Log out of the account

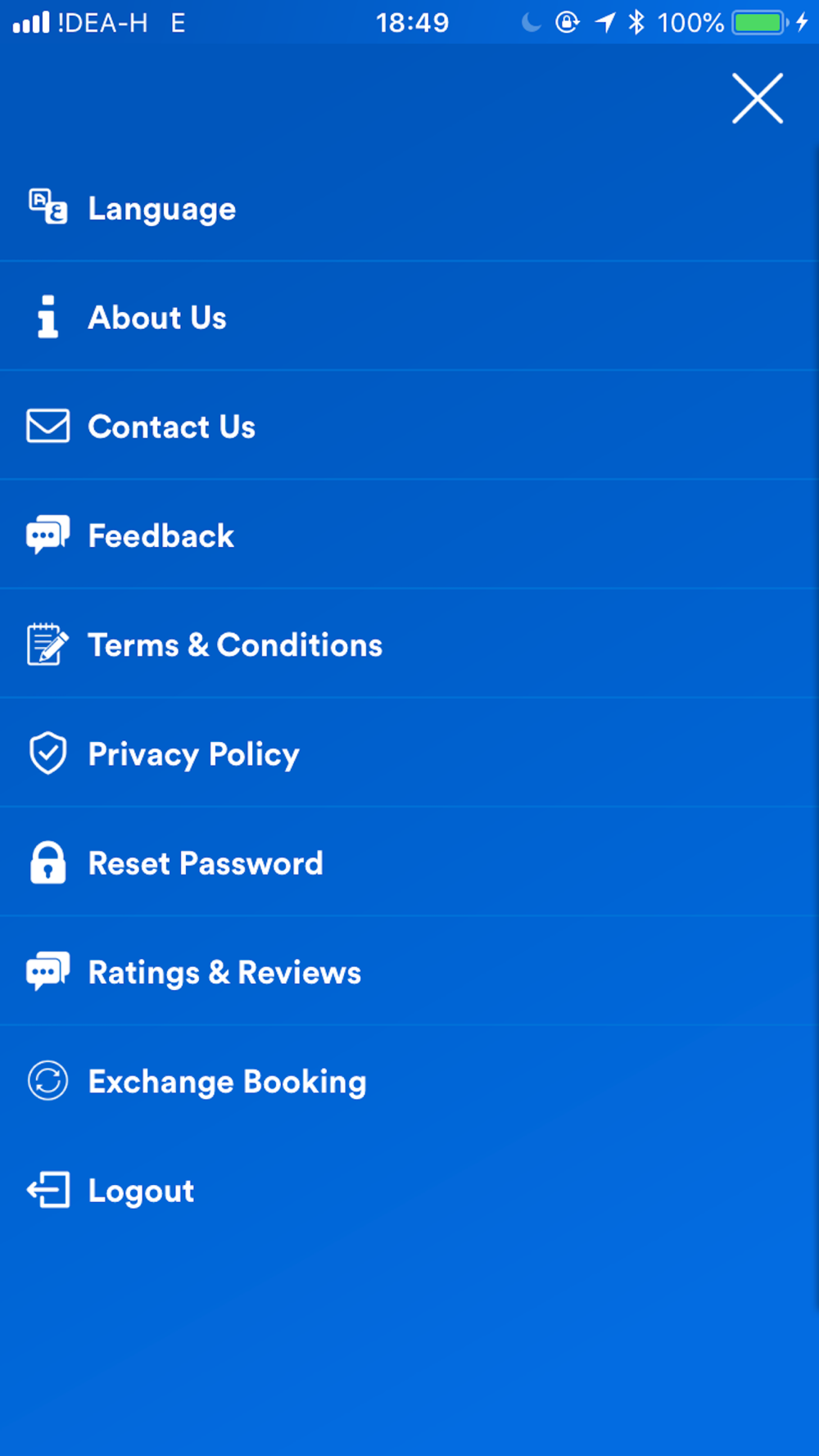(x=409, y=1190)
